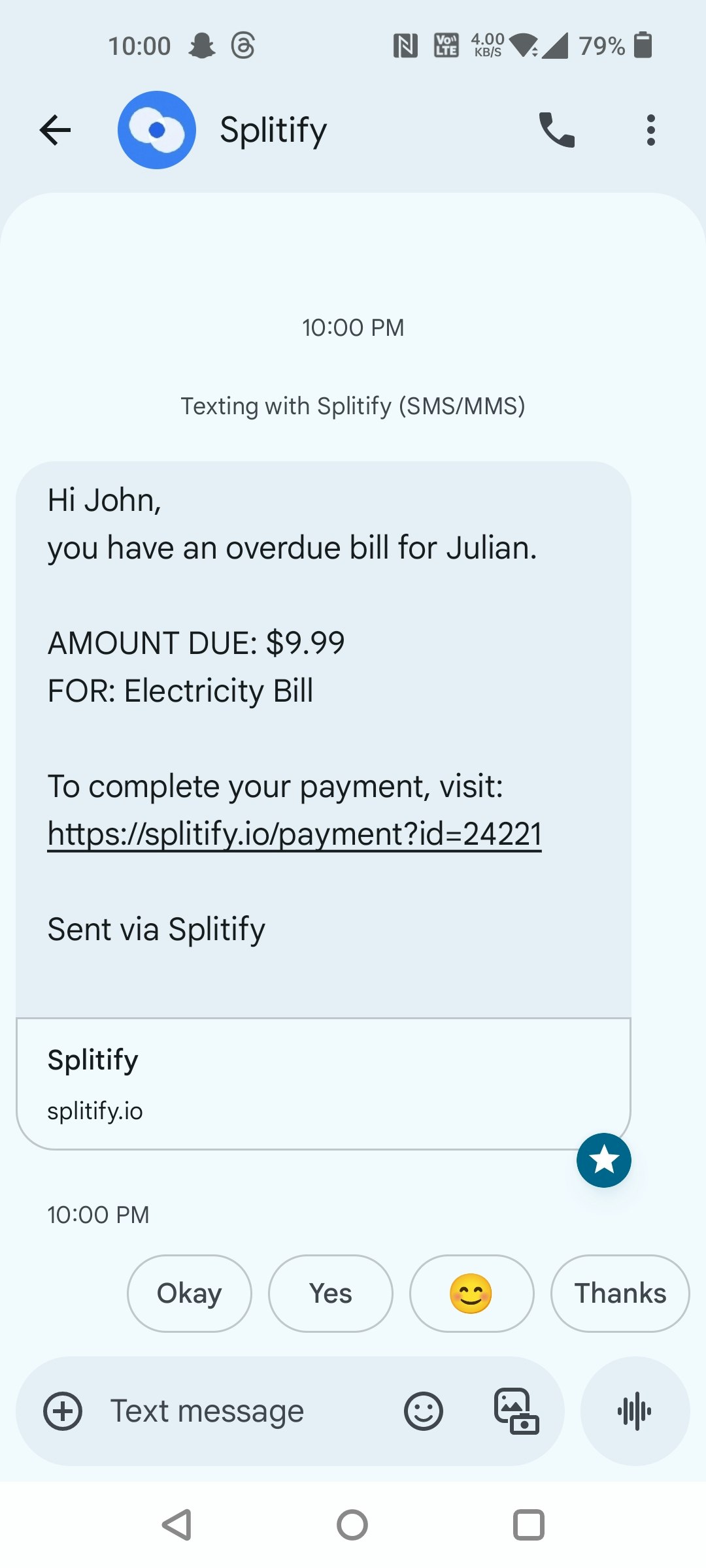Open the Splitify link preview card
The width and height of the screenshot is (706, 1568).
click(x=323, y=1083)
